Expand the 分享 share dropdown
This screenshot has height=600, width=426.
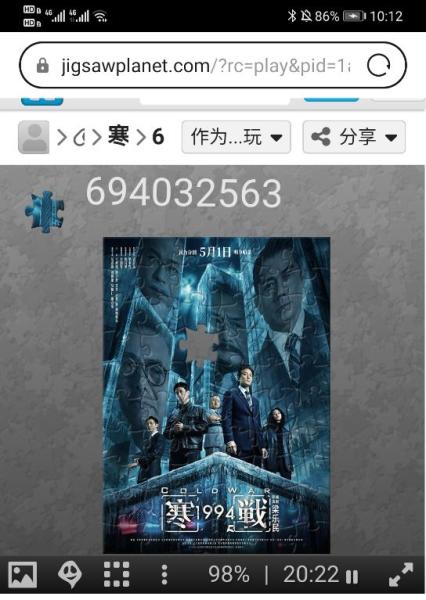tap(354, 137)
